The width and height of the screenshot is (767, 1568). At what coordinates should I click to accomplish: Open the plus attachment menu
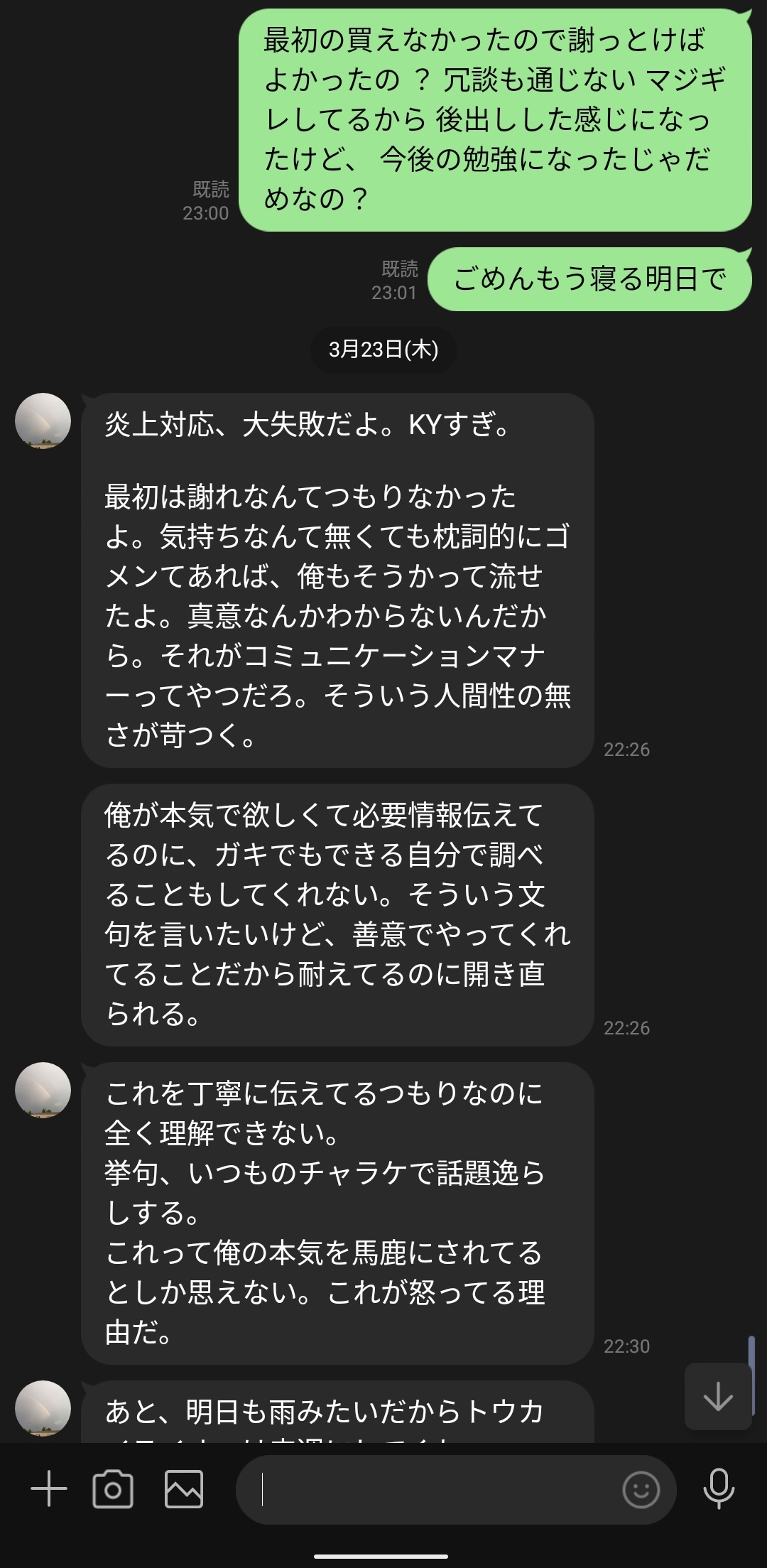click(x=49, y=1488)
